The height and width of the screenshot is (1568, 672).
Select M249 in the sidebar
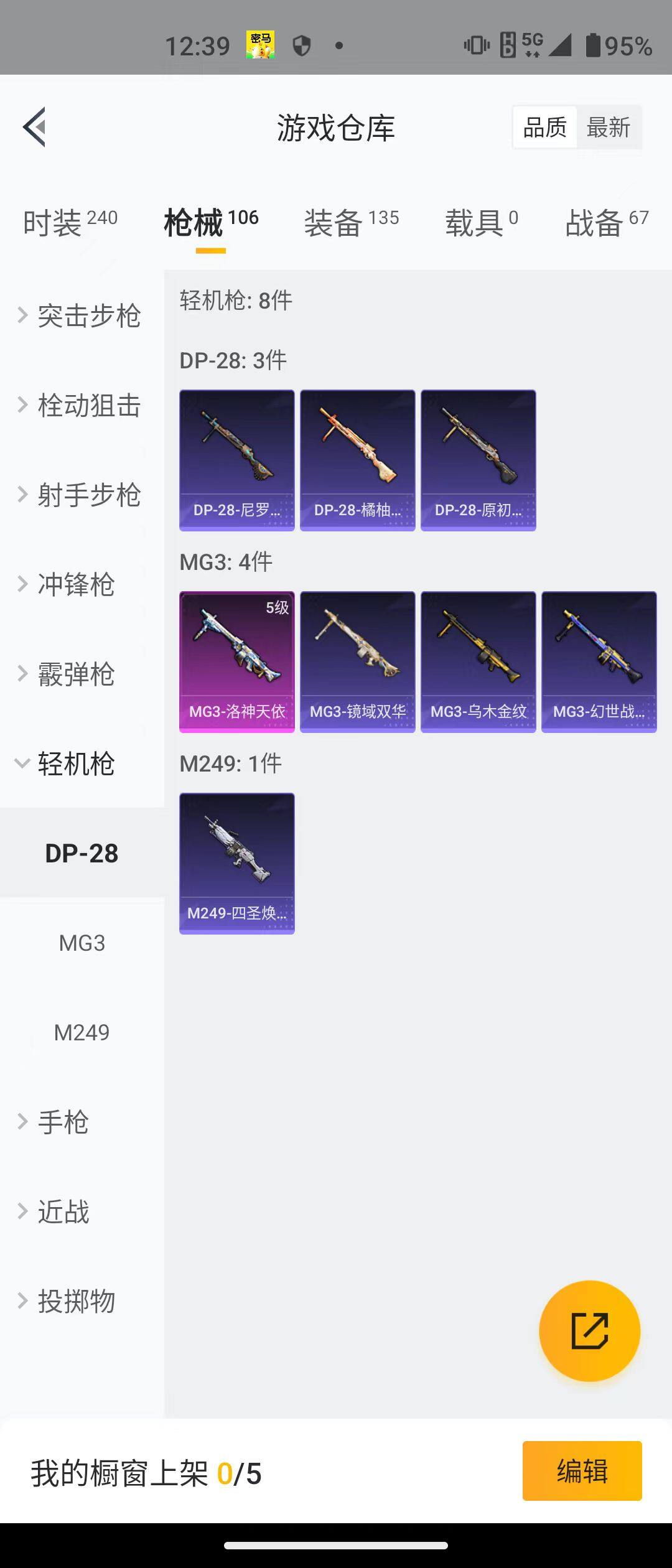[82, 1032]
